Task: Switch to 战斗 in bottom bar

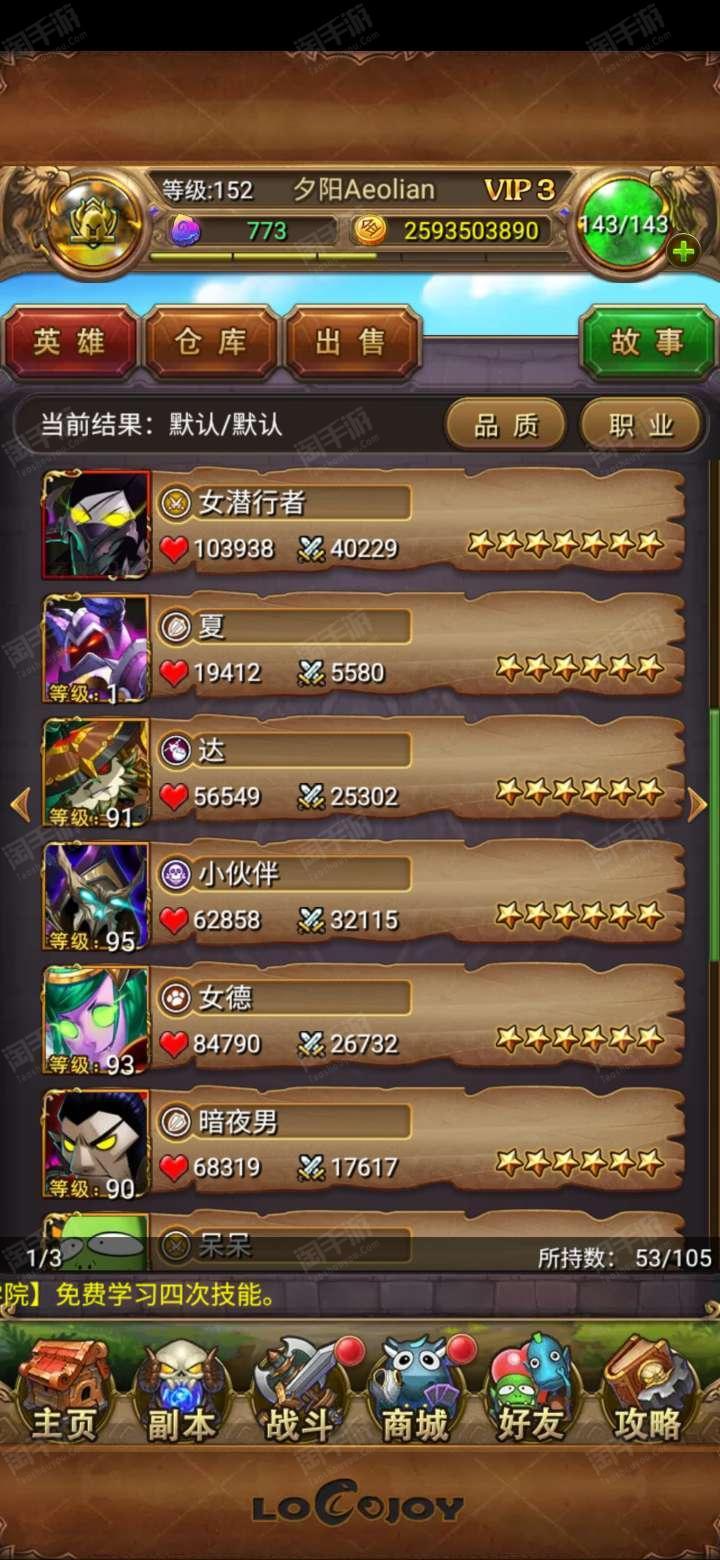Action: click(x=300, y=1391)
